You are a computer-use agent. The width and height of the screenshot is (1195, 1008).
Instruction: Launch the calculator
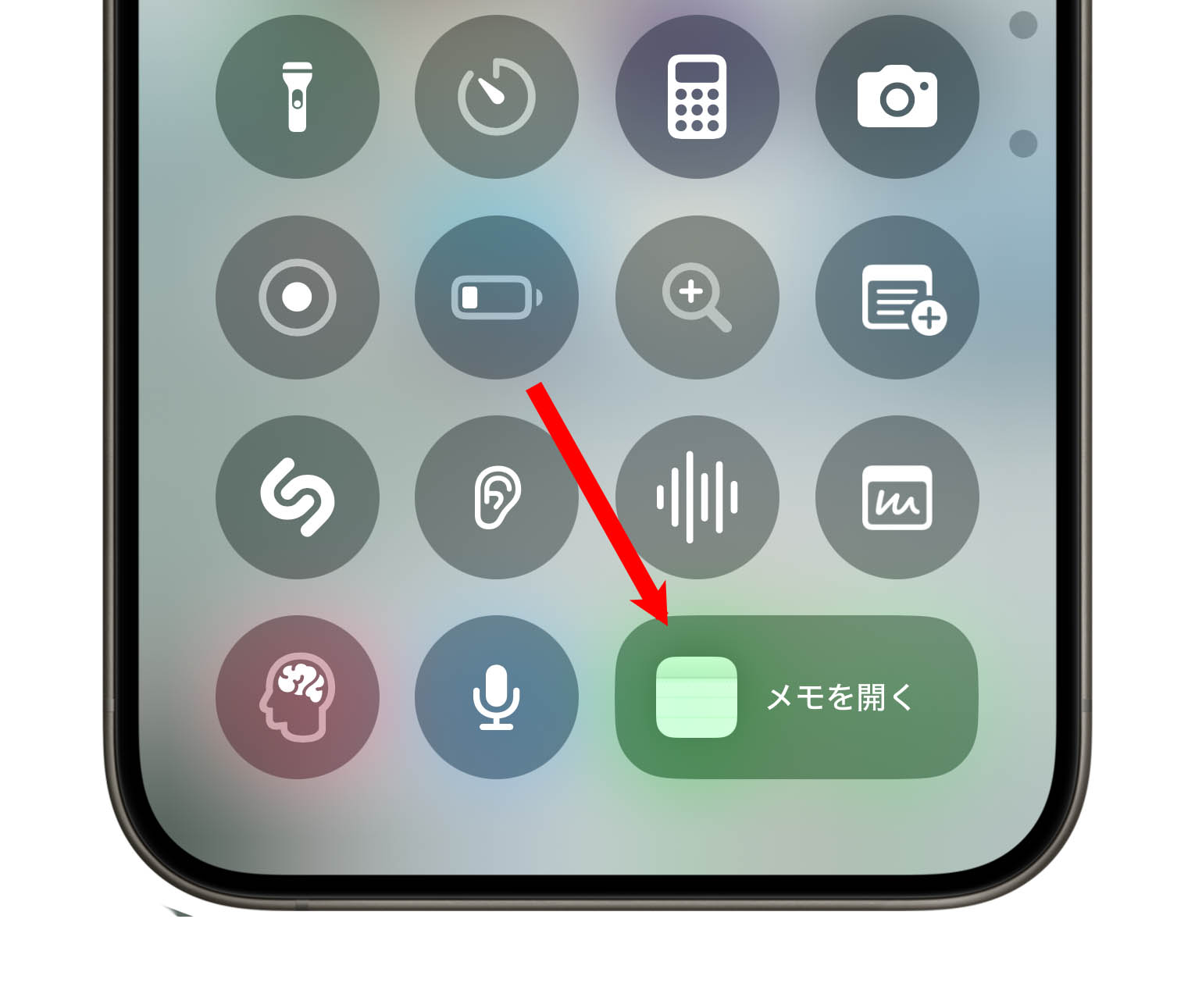click(697, 97)
